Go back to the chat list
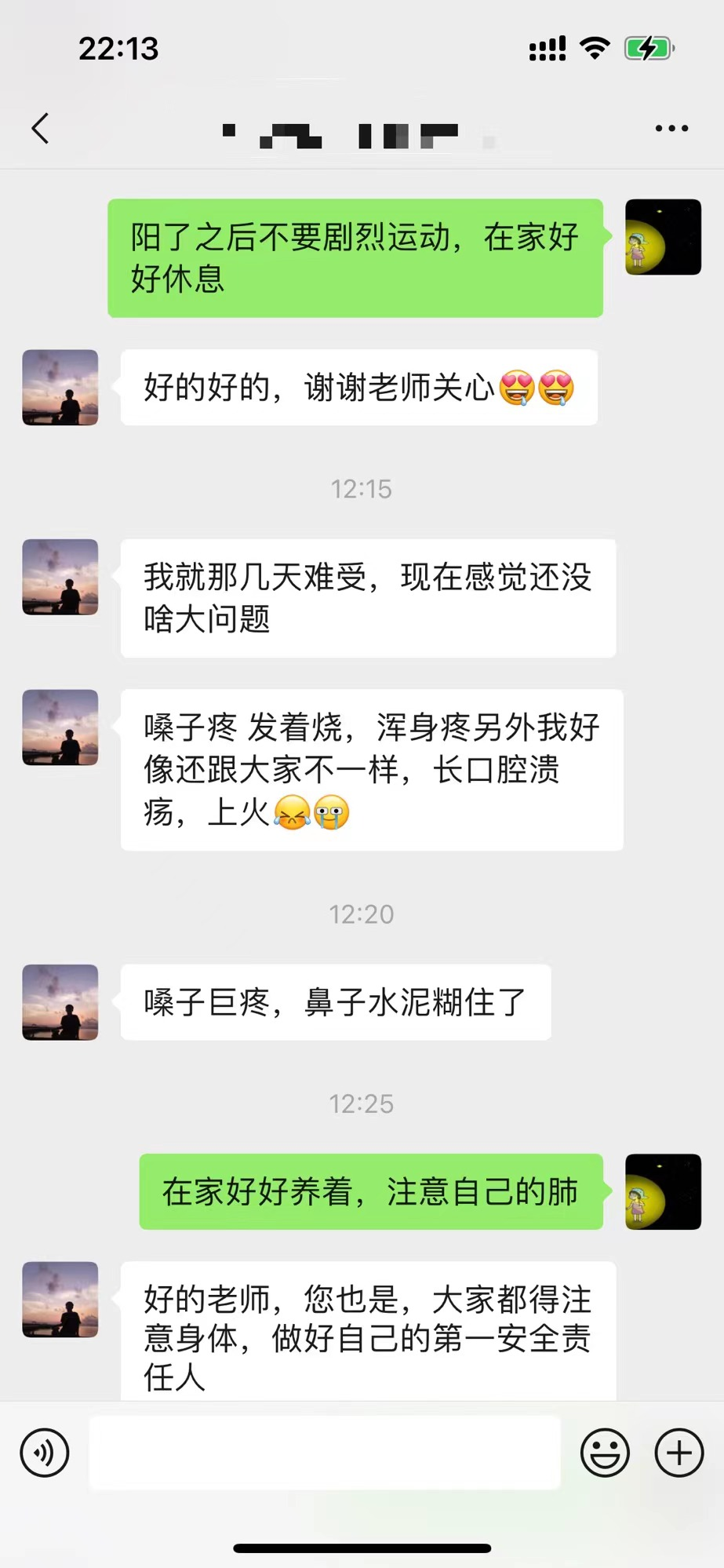 41,129
